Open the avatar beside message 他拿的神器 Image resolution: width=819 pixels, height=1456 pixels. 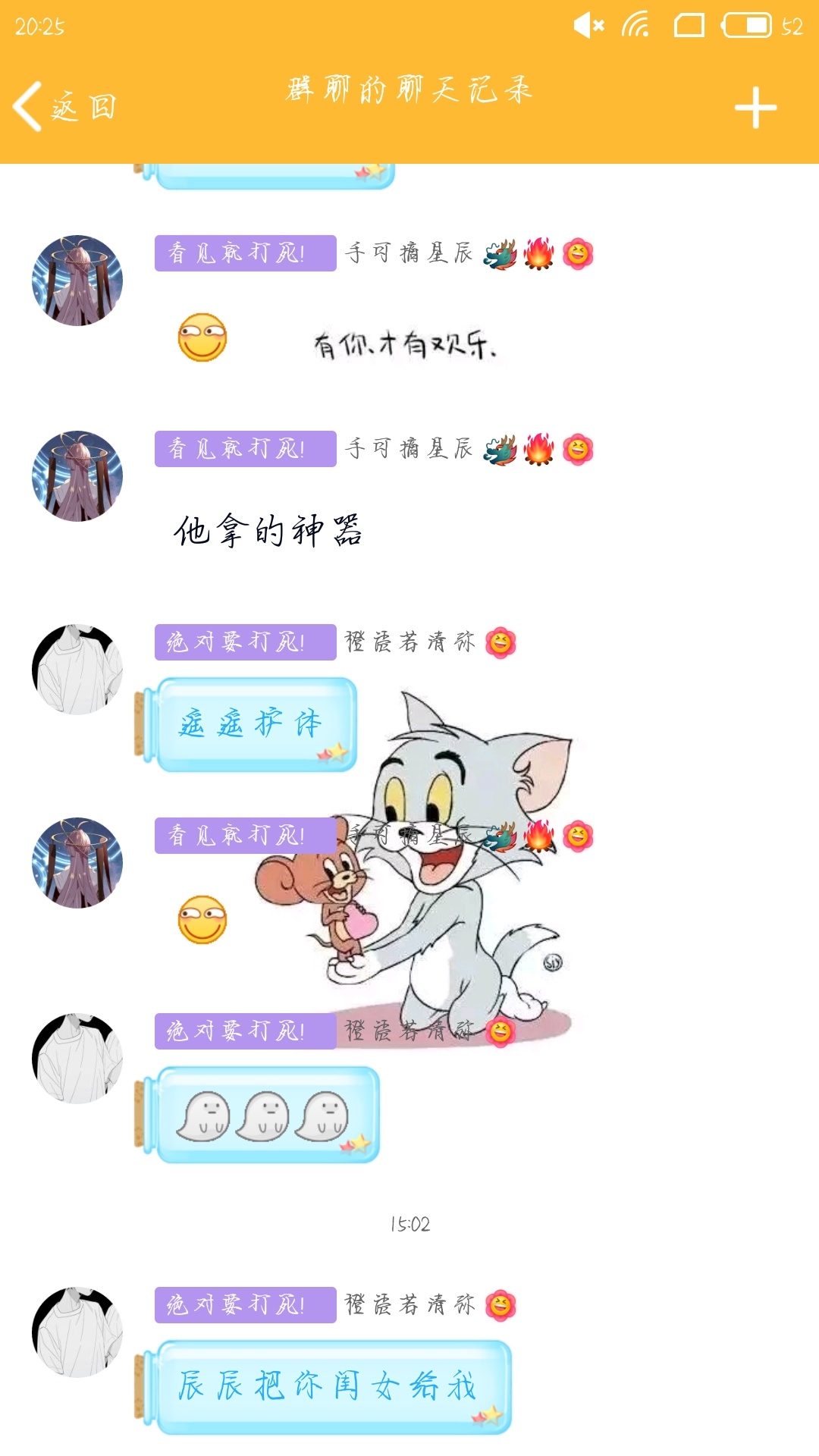(77, 476)
